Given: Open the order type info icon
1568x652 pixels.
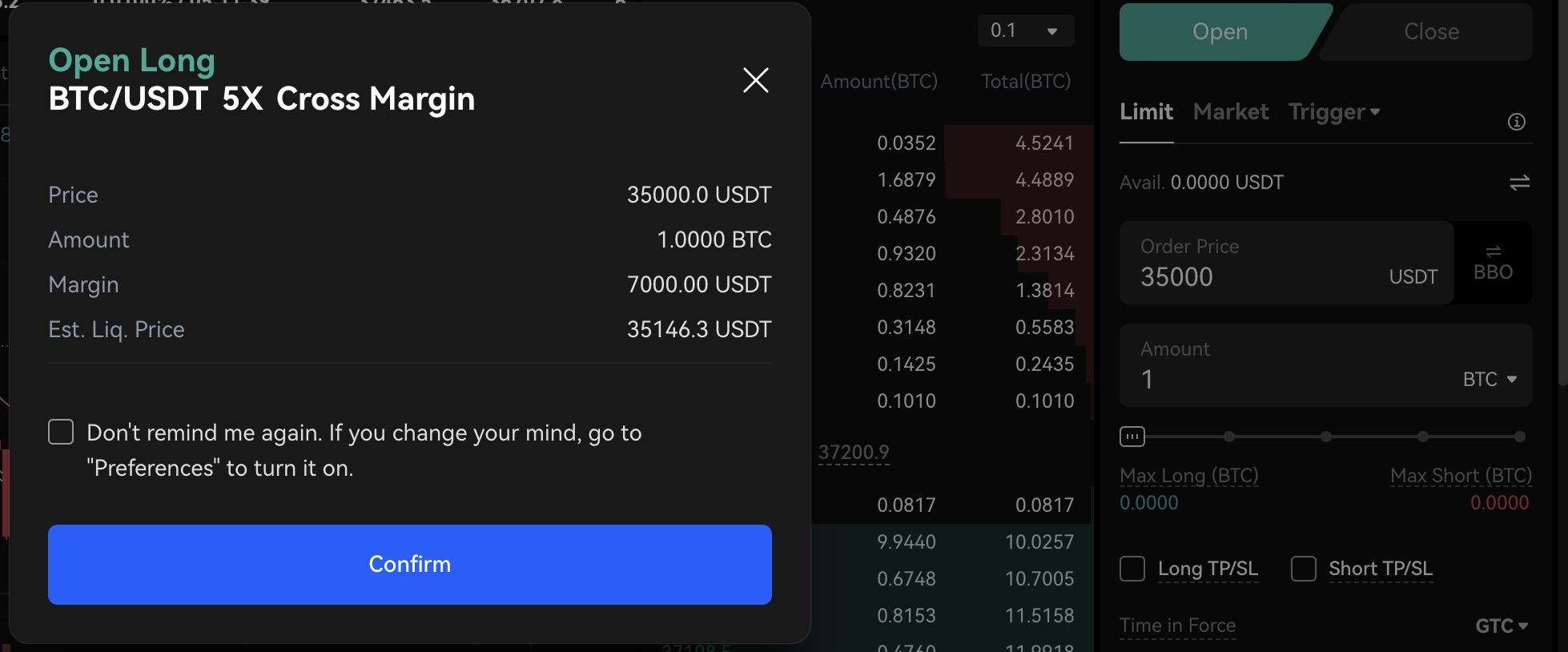Looking at the screenshot, I should point(1516,122).
